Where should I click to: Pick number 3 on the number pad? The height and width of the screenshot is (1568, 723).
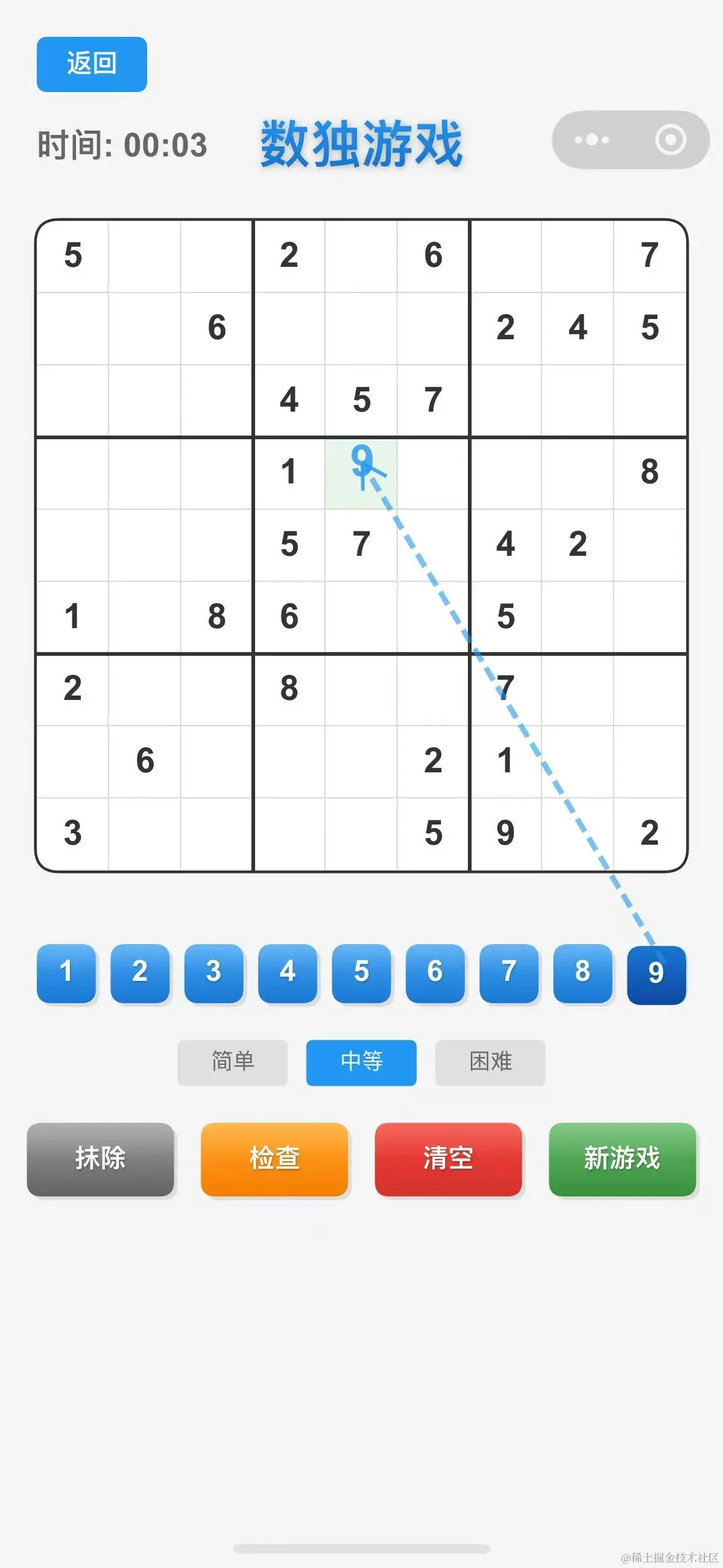coord(213,972)
